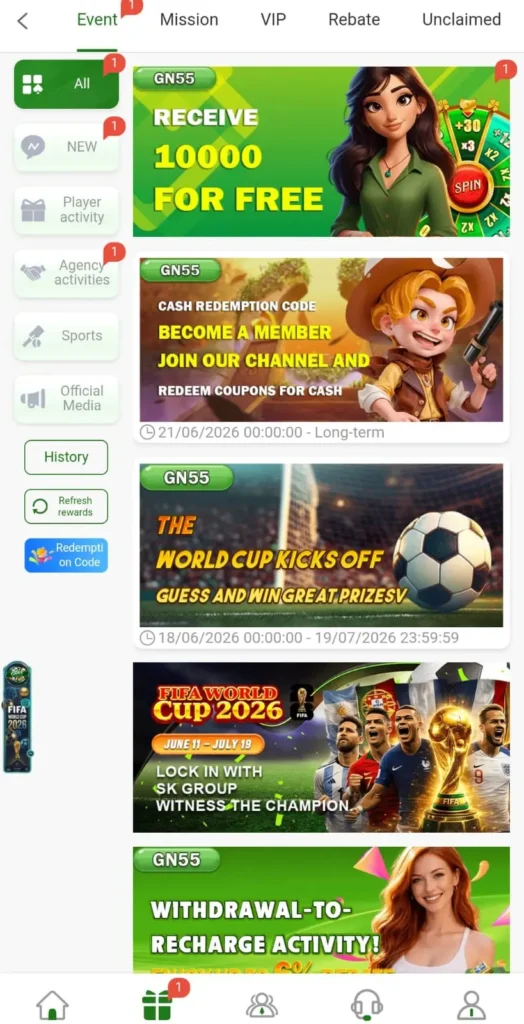Filter by Player activity

pos(67,210)
